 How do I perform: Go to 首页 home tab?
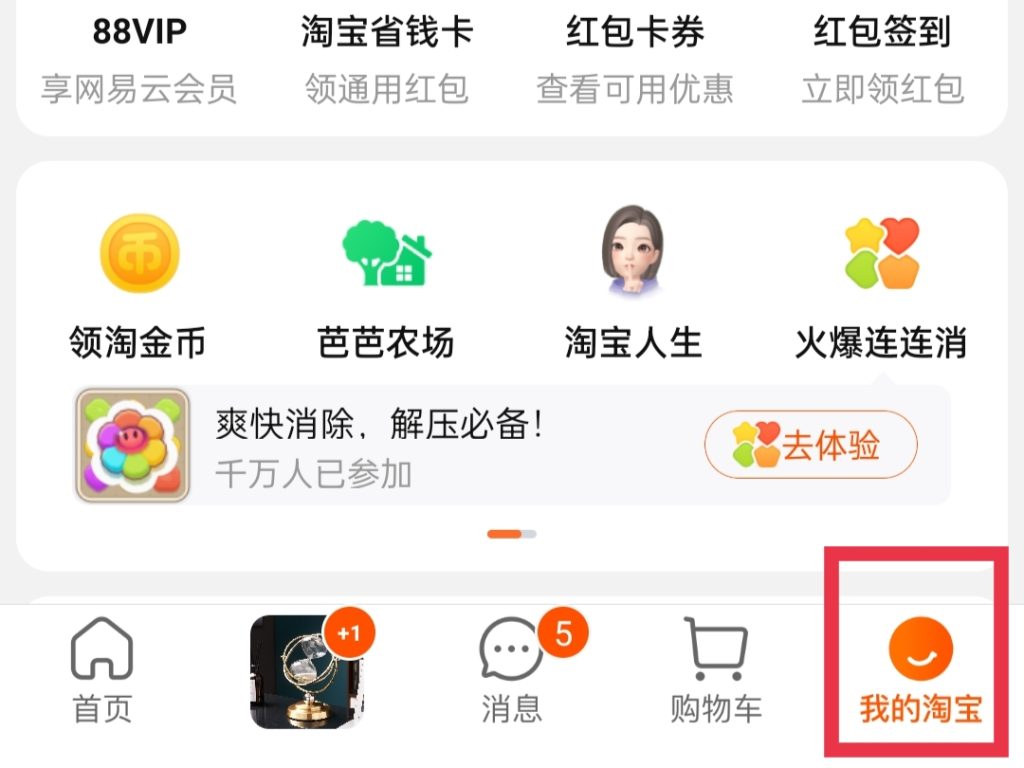point(102,670)
